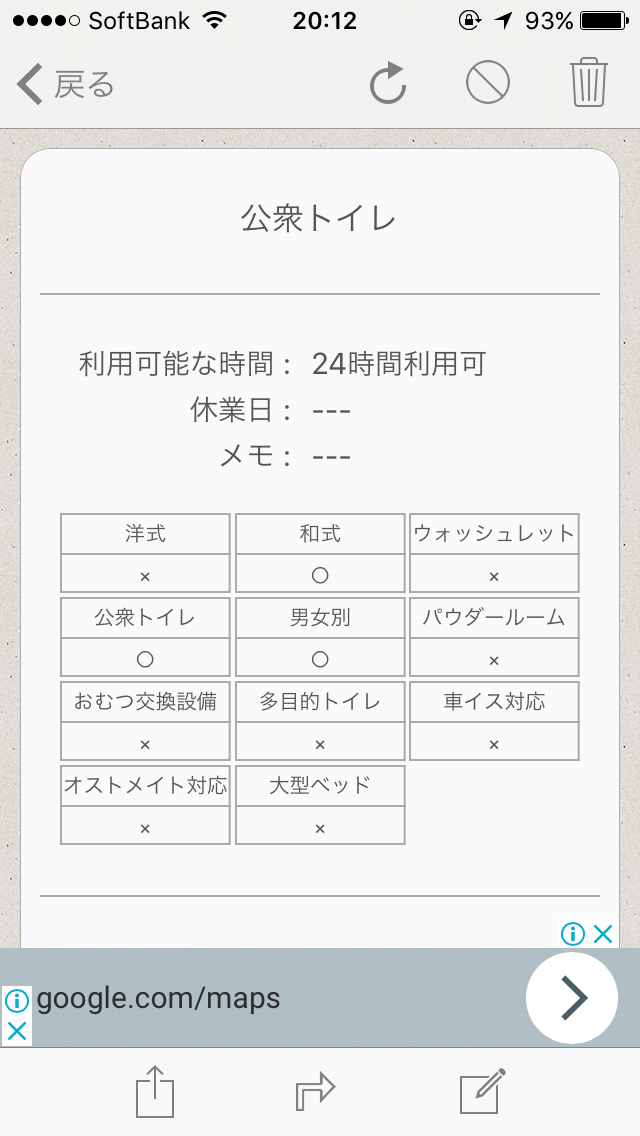Edit this toilet entry with the pencil icon
Viewport: 640px width, 1136px height.
click(x=483, y=1091)
